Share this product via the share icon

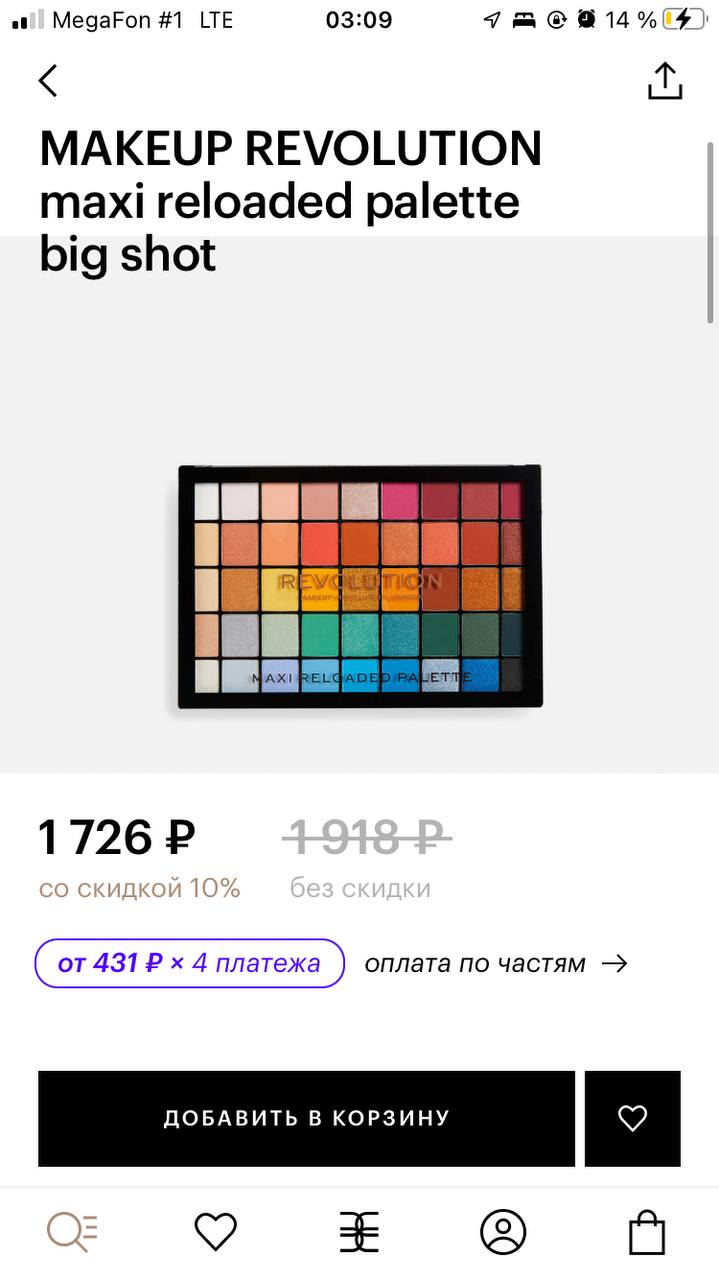665,81
